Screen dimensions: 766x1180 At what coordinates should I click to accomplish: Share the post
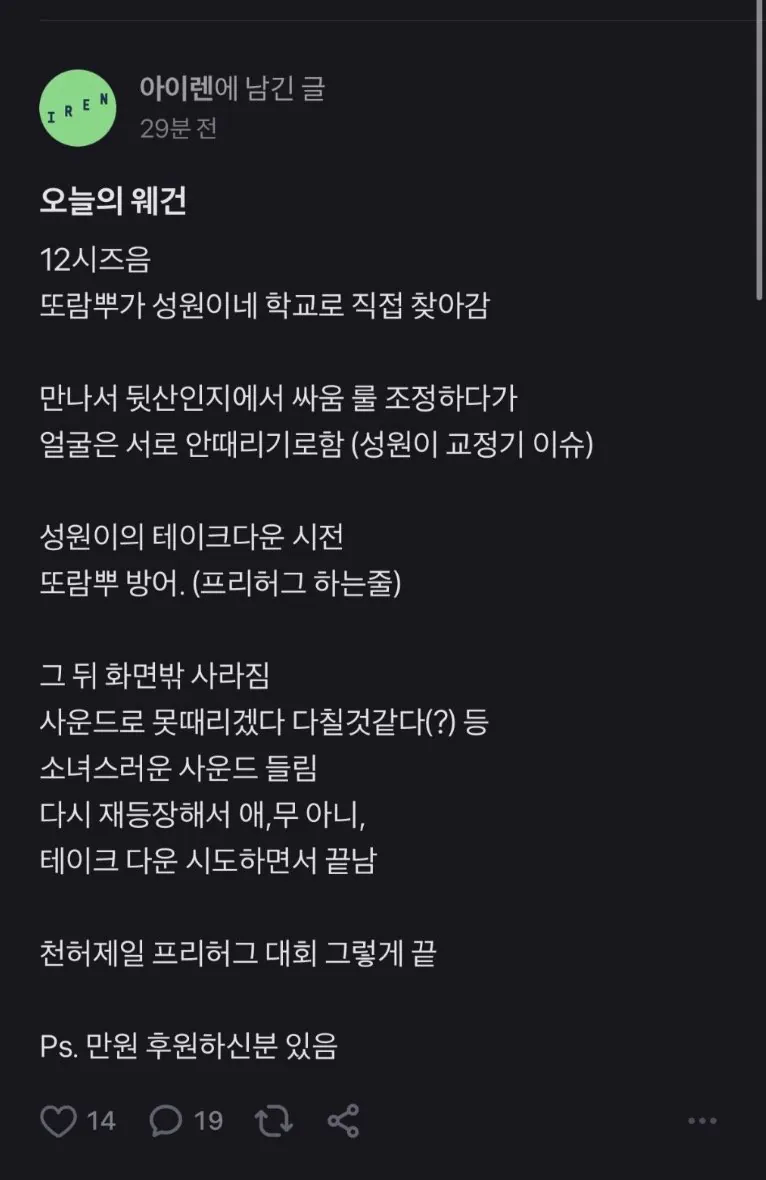(343, 1121)
